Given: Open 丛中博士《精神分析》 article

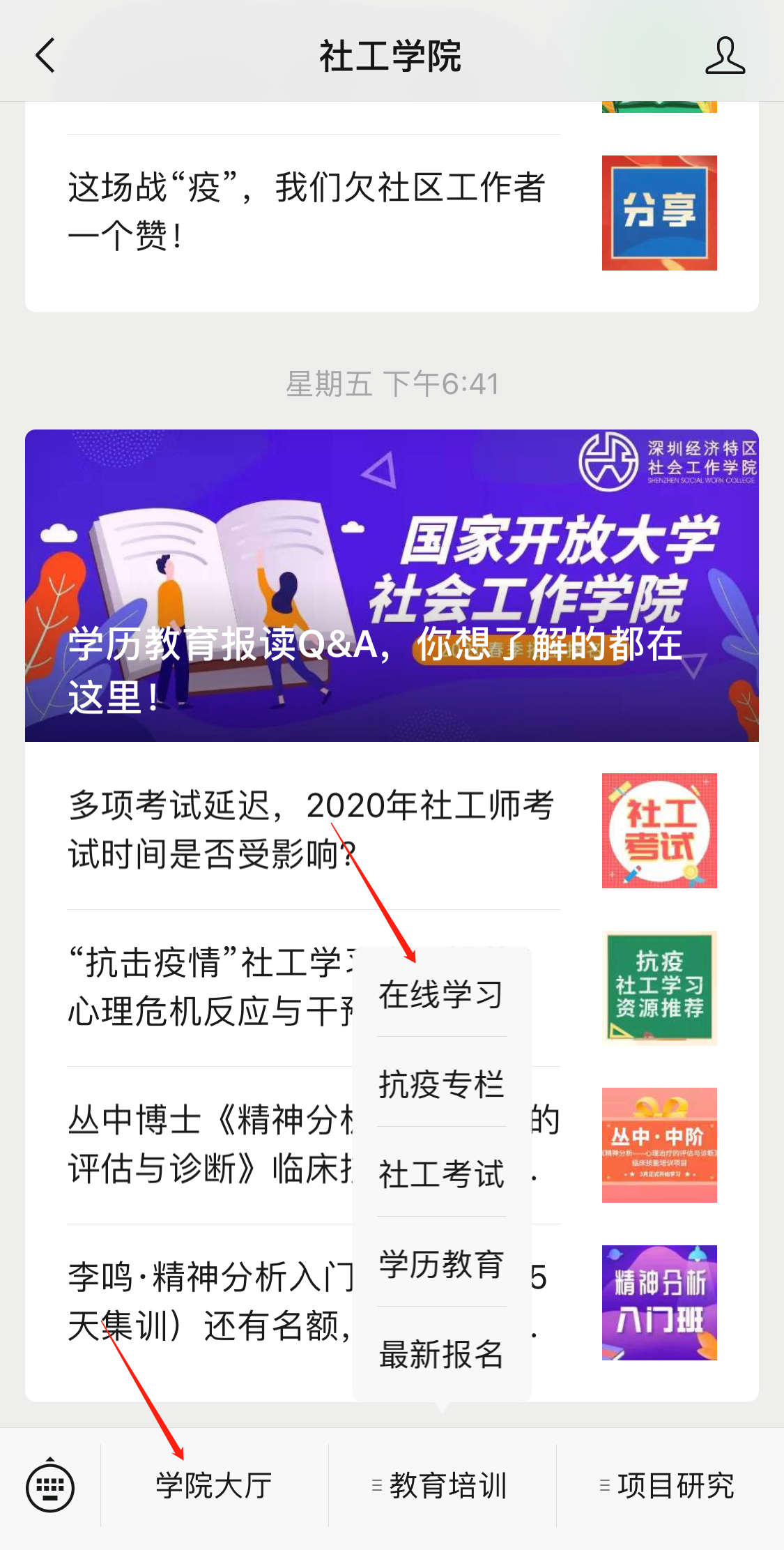Looking at the screenshot, I should [x=209, y=1143].
